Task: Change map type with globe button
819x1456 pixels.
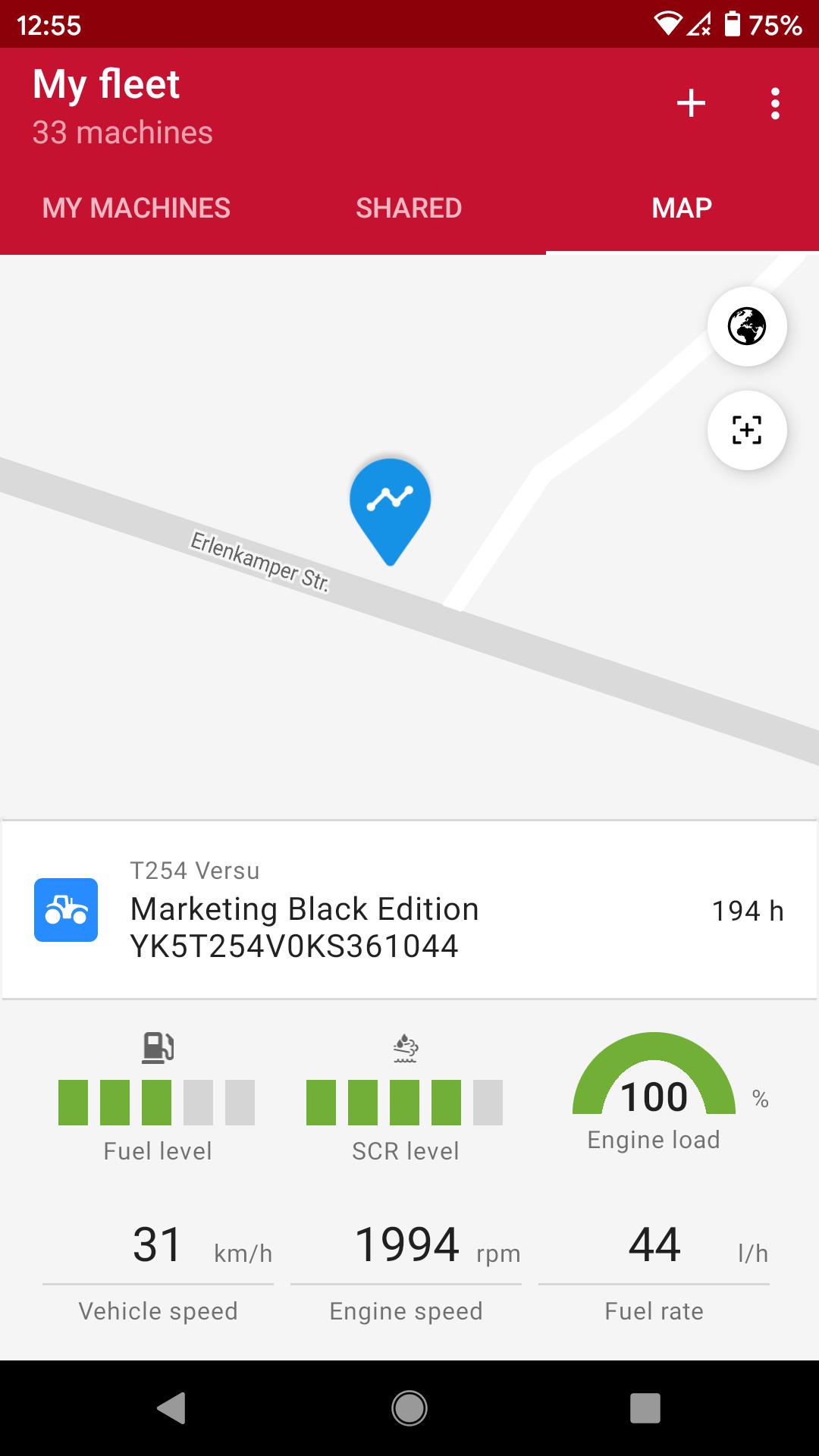Action: point(747,327)
